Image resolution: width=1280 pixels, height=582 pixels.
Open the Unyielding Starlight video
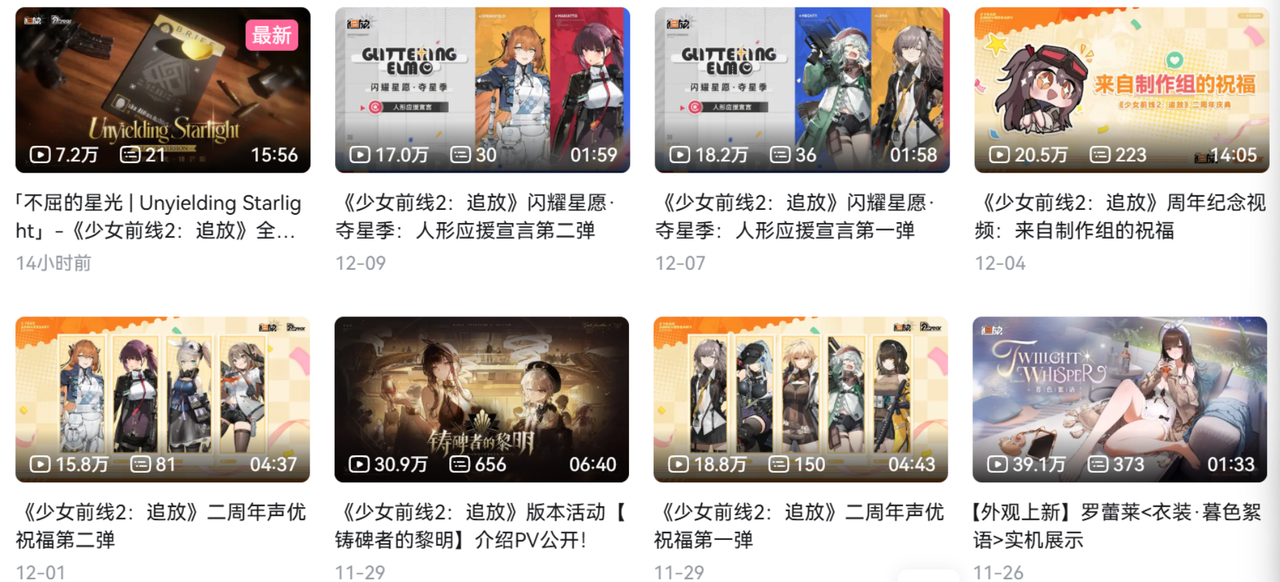(163, 90)
